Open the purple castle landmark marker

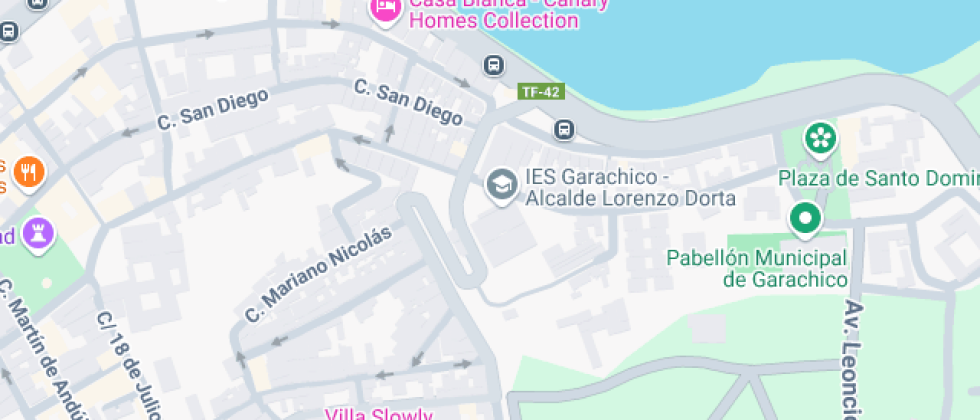tap(39, 235)
